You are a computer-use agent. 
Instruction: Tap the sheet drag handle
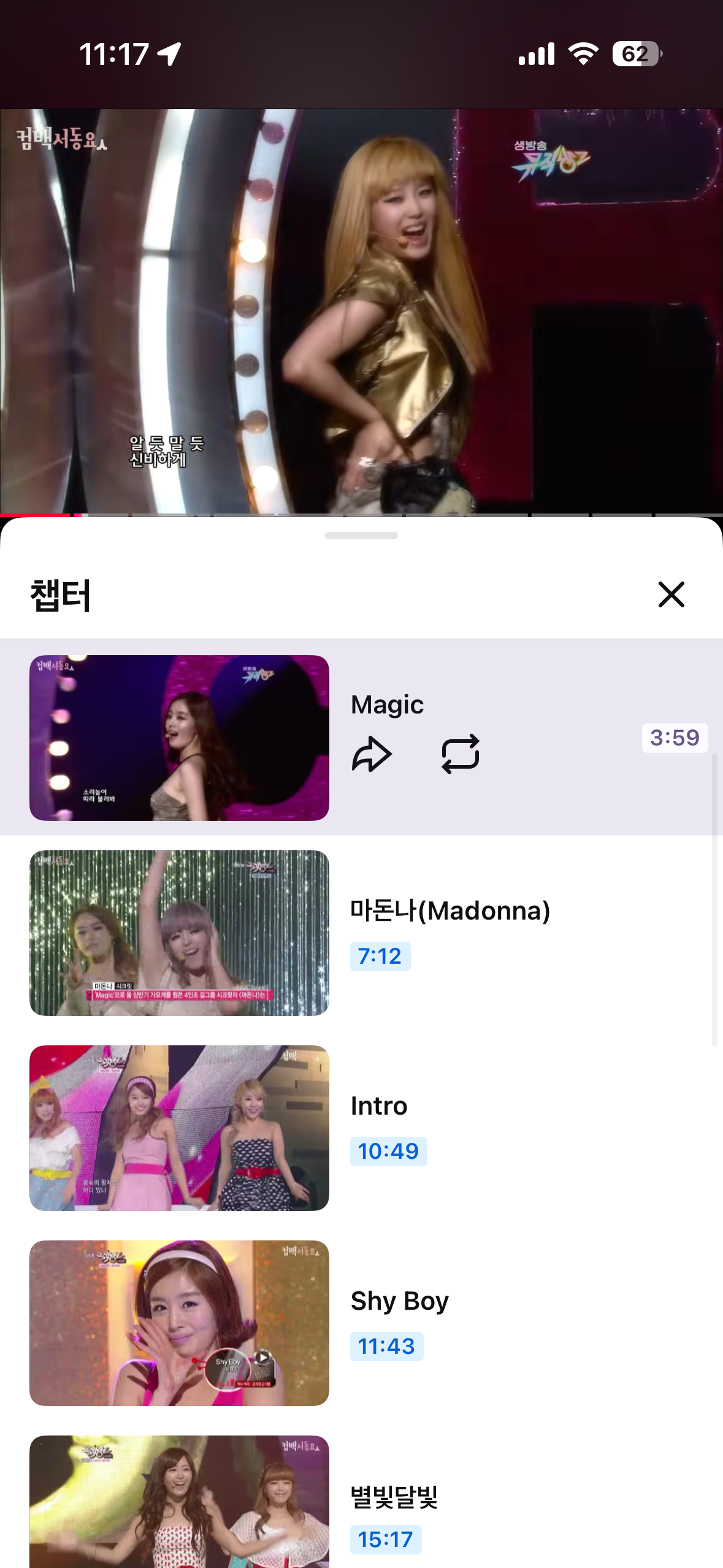(361, 536)
